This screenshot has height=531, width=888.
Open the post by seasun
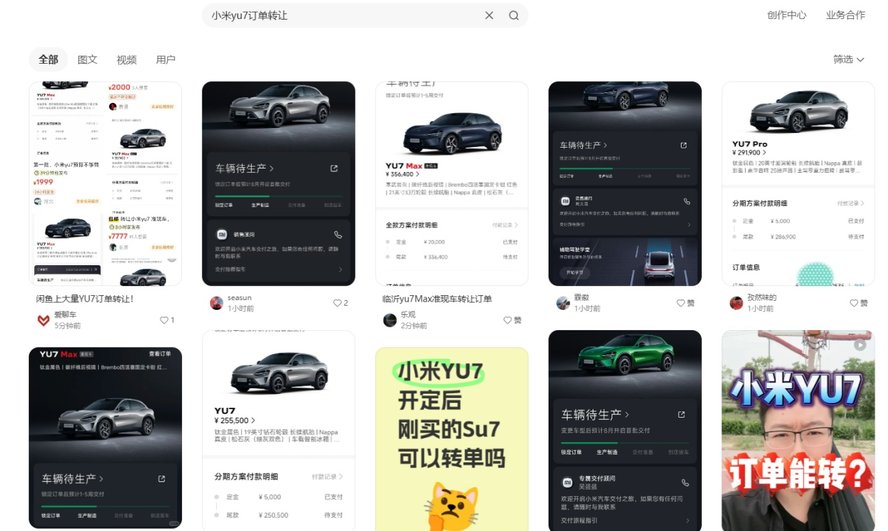(278, 185)
